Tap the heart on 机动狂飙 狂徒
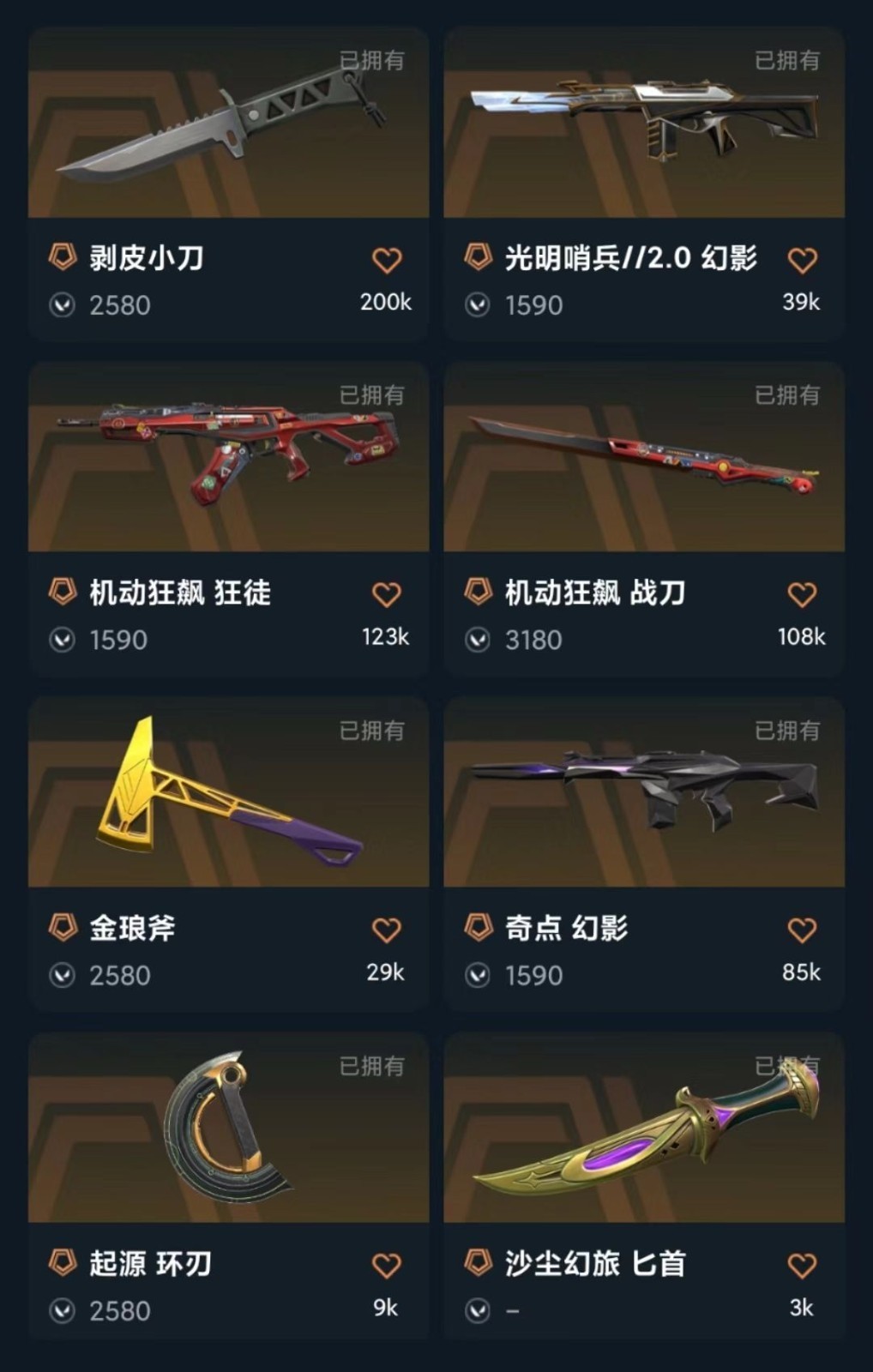 [x=387, y=594]
